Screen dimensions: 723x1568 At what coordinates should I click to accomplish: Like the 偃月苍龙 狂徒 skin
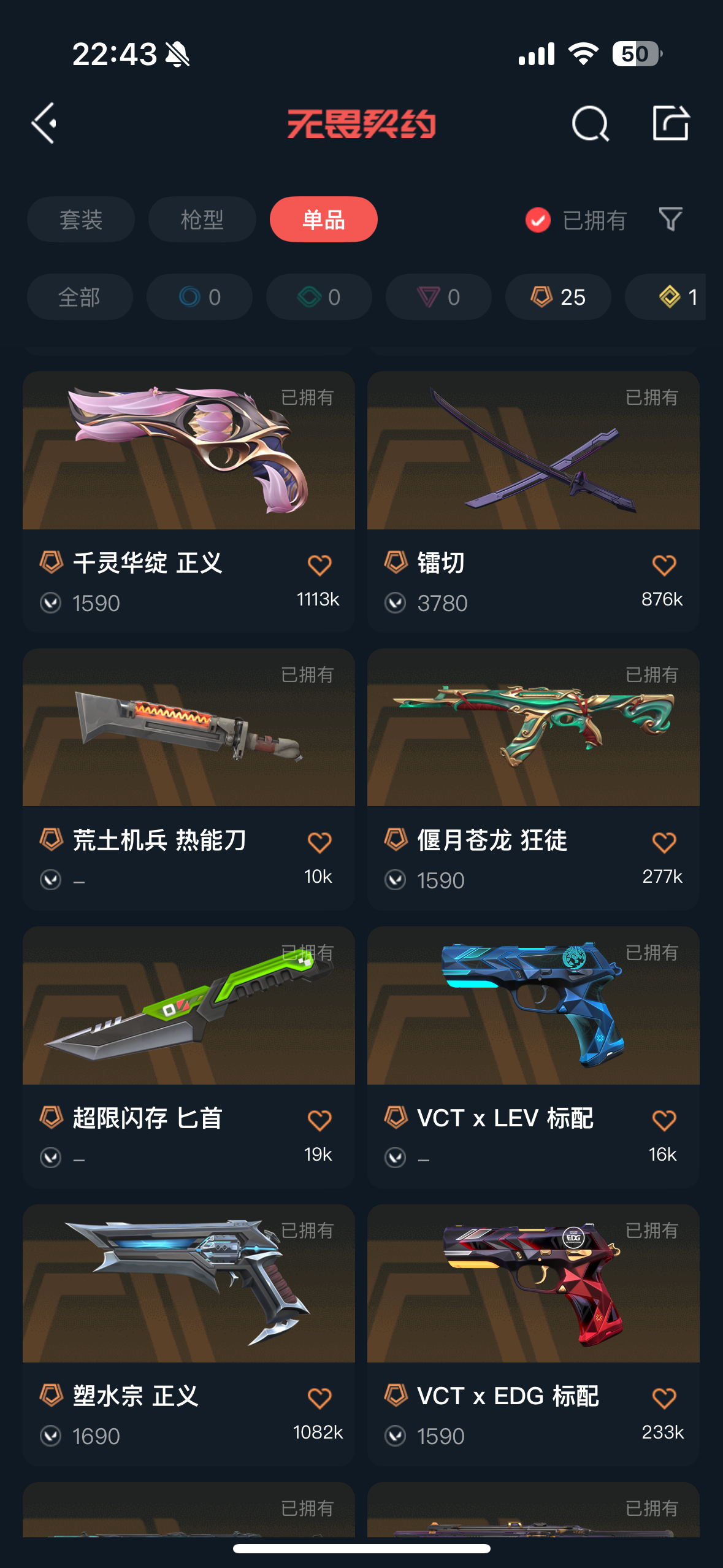click(x=664, y=842)
